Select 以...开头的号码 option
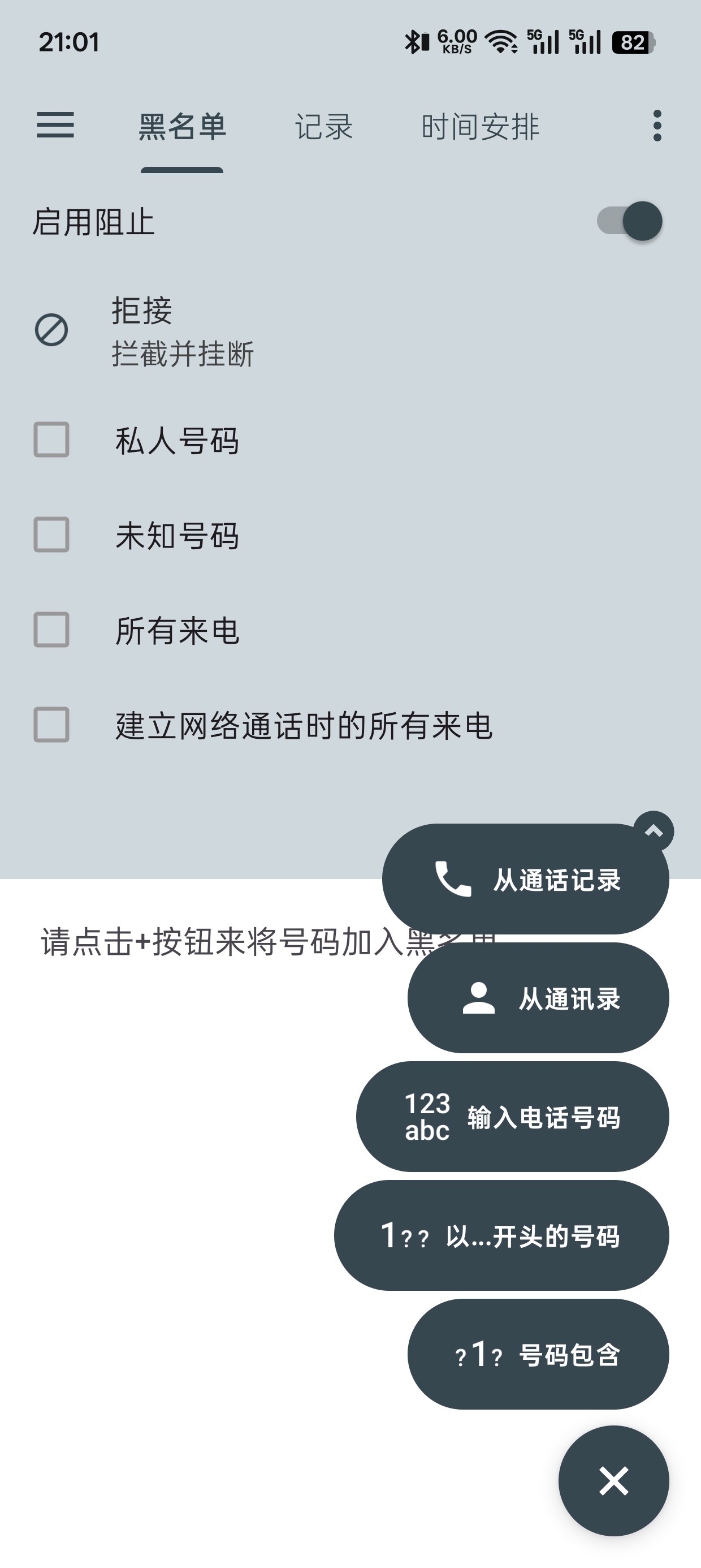The width and height of the screenshot is (701, 1568). point(501,1235)
